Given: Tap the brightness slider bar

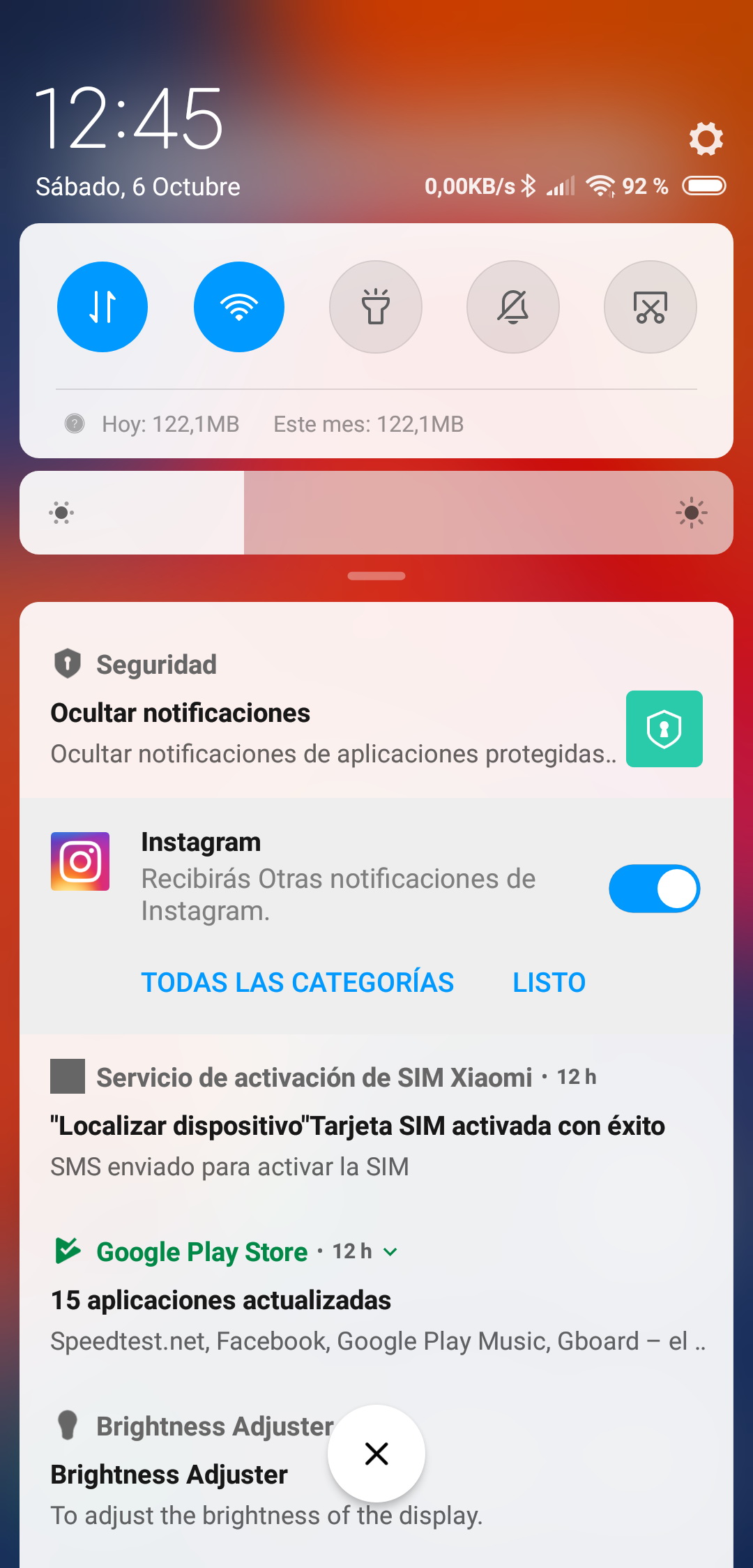Looking at the screenshot, I should coord(376,513).
